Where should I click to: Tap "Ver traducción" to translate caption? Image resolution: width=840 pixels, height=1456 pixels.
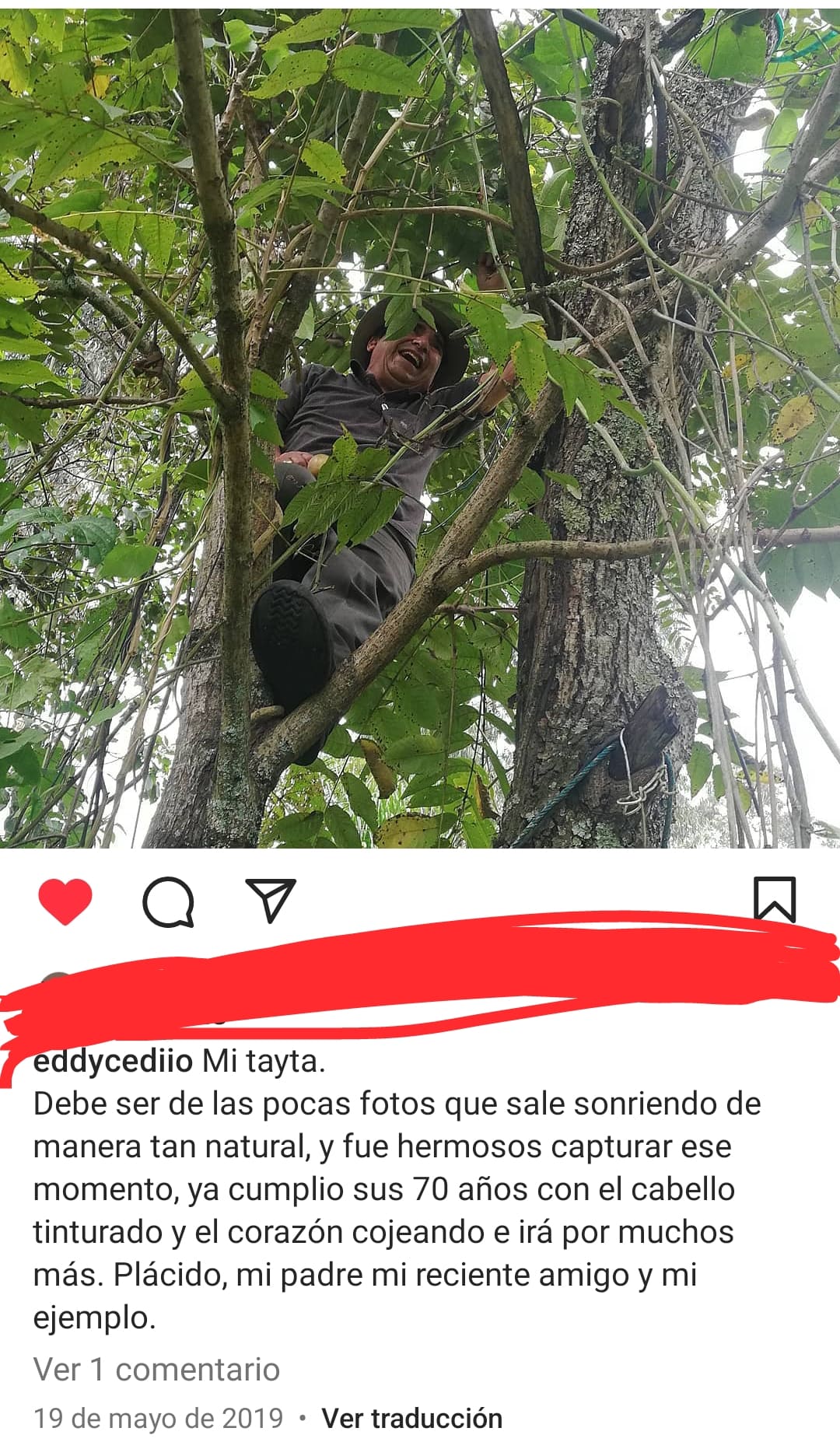click(x=412, y=1418)
